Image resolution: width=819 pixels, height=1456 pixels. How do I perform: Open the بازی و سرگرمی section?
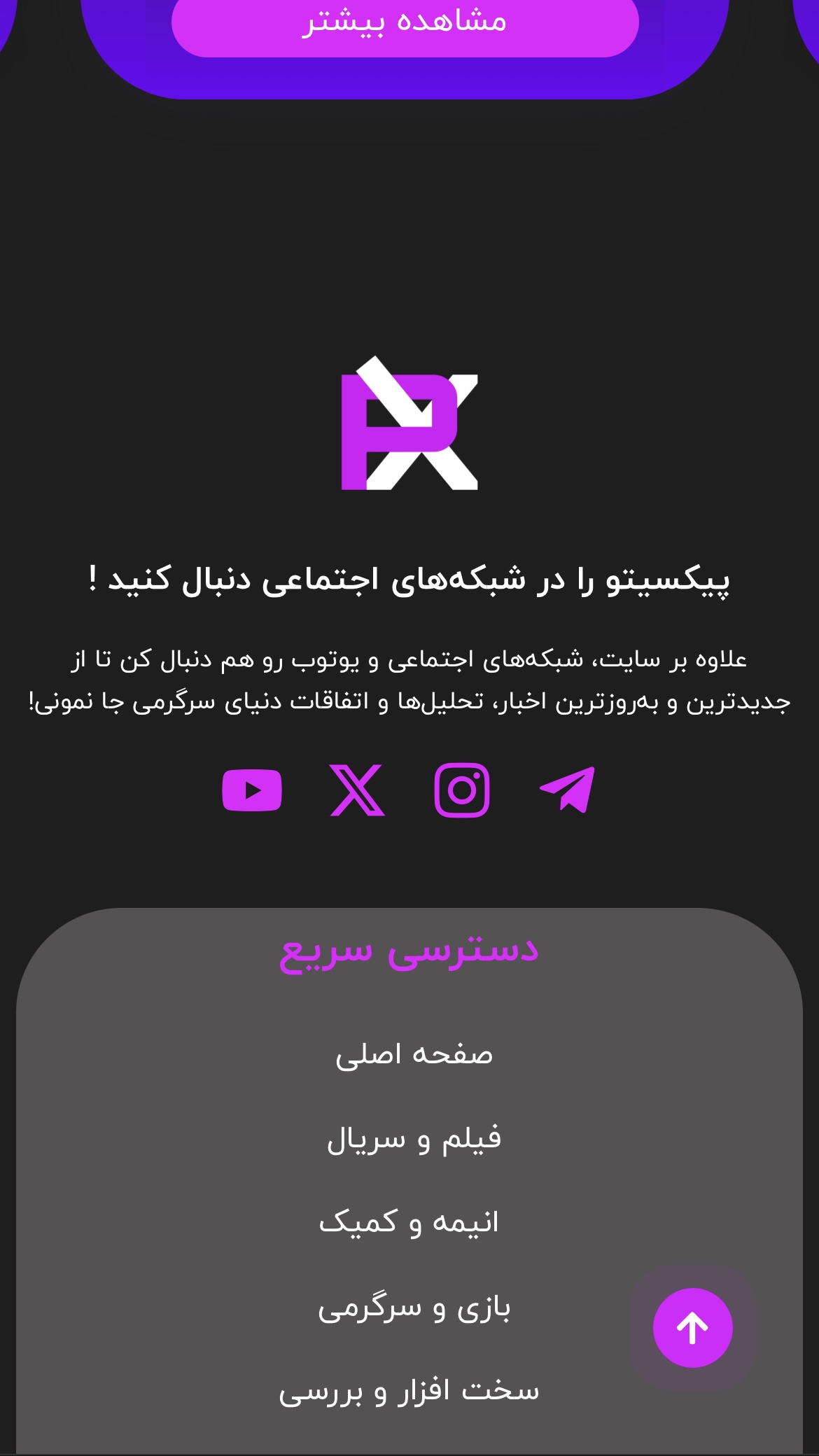(x=413, y=1307)
